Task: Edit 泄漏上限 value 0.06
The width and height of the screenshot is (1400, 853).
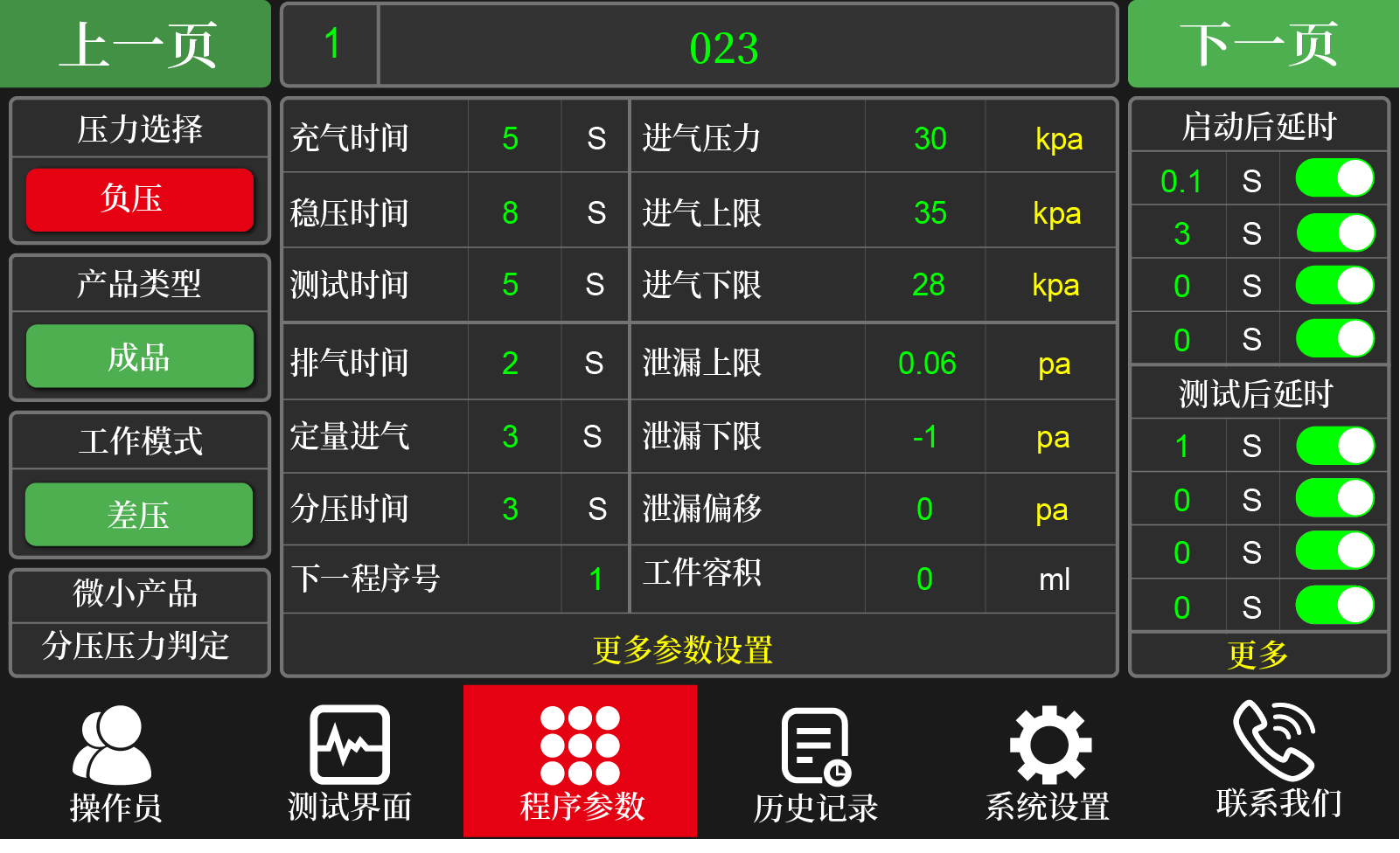Action: click(927, 363)
